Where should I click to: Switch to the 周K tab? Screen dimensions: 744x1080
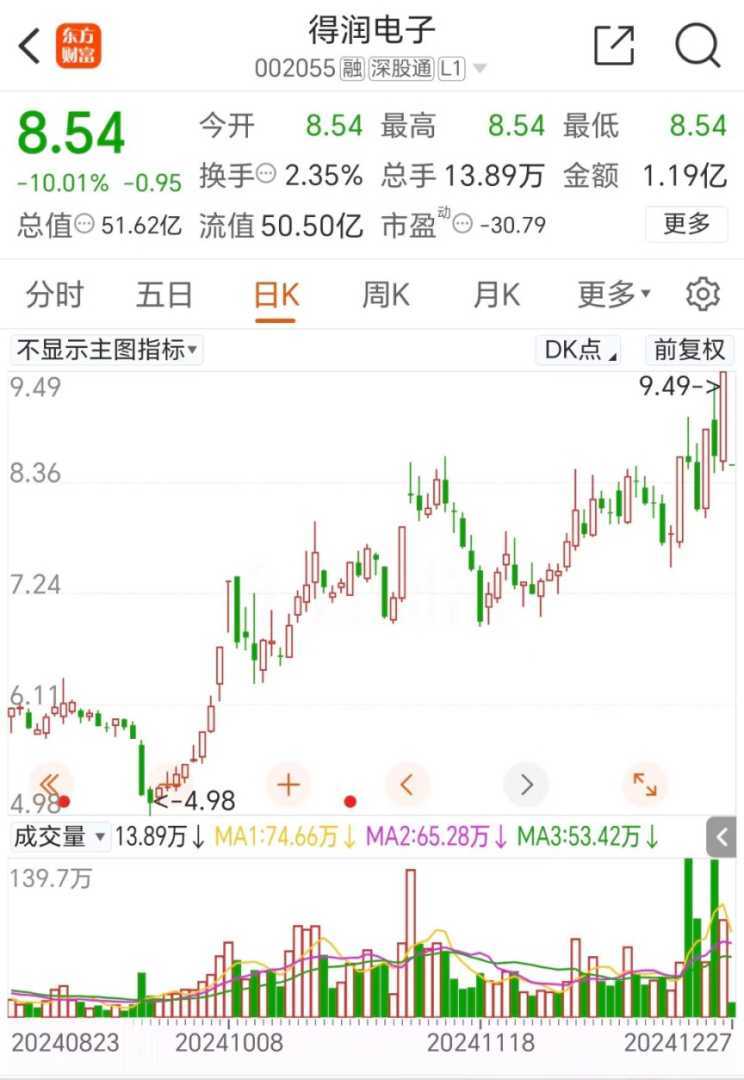coord(385,295)
